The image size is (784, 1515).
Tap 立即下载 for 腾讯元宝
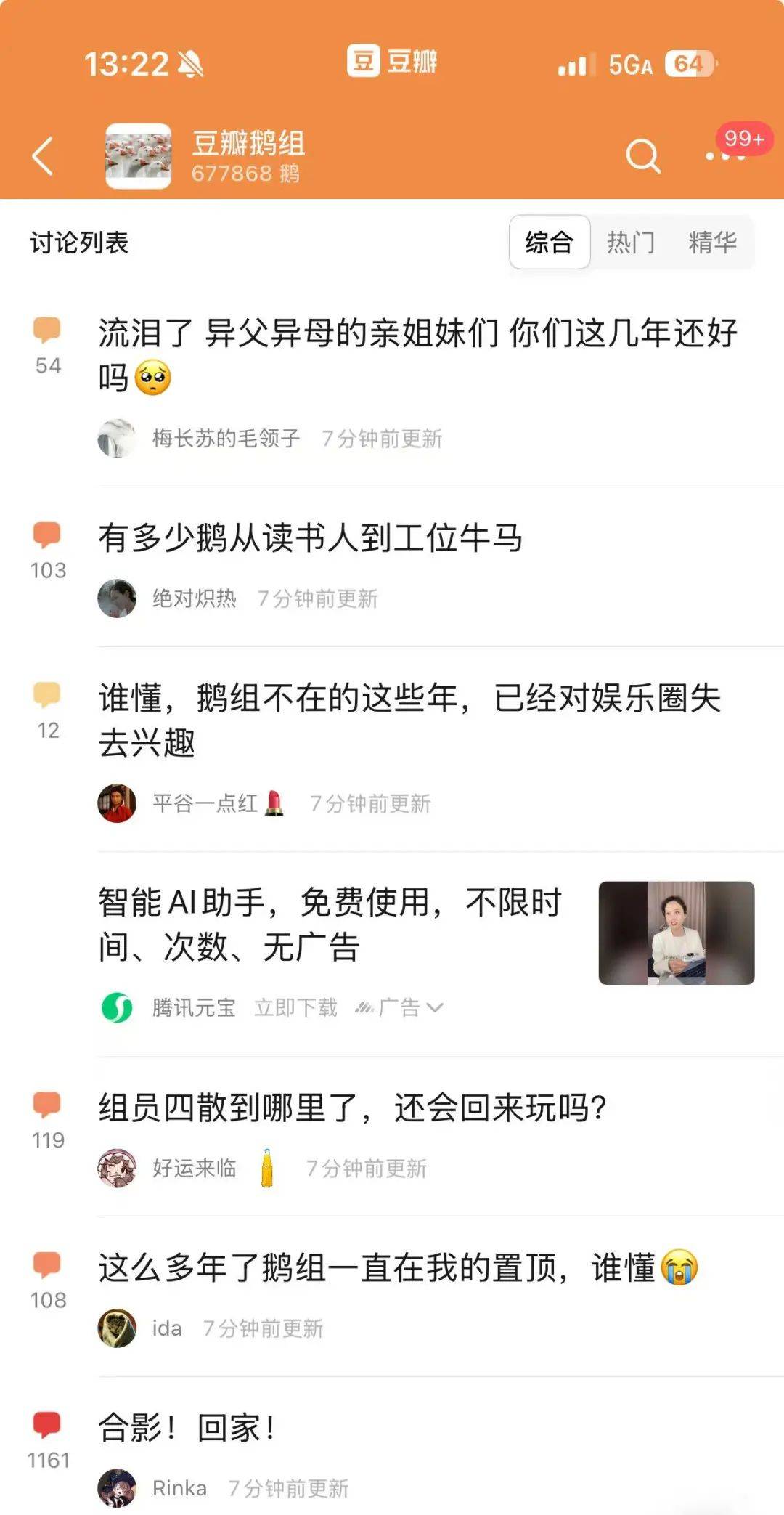[295, 1007]
